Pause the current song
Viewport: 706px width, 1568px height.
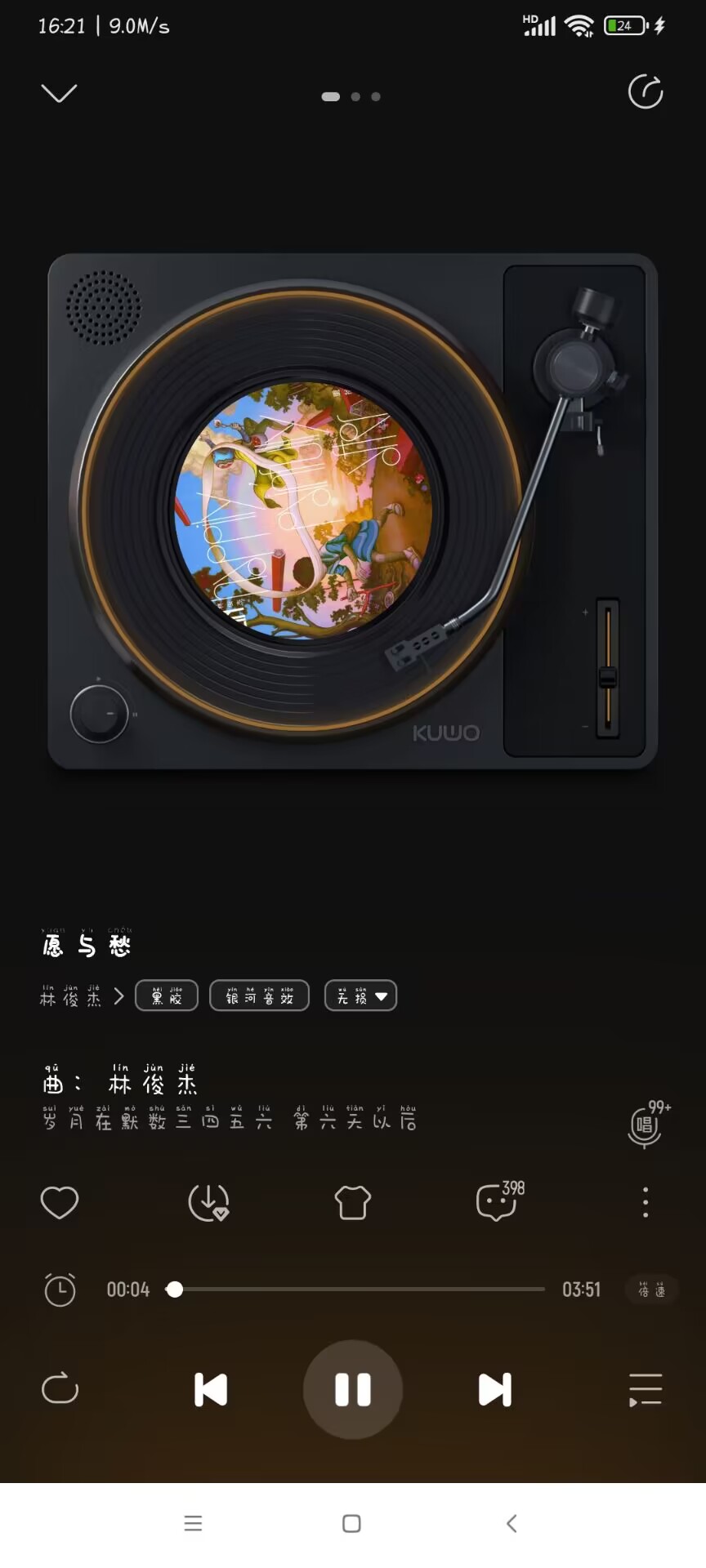click(x=353, y=1389)
